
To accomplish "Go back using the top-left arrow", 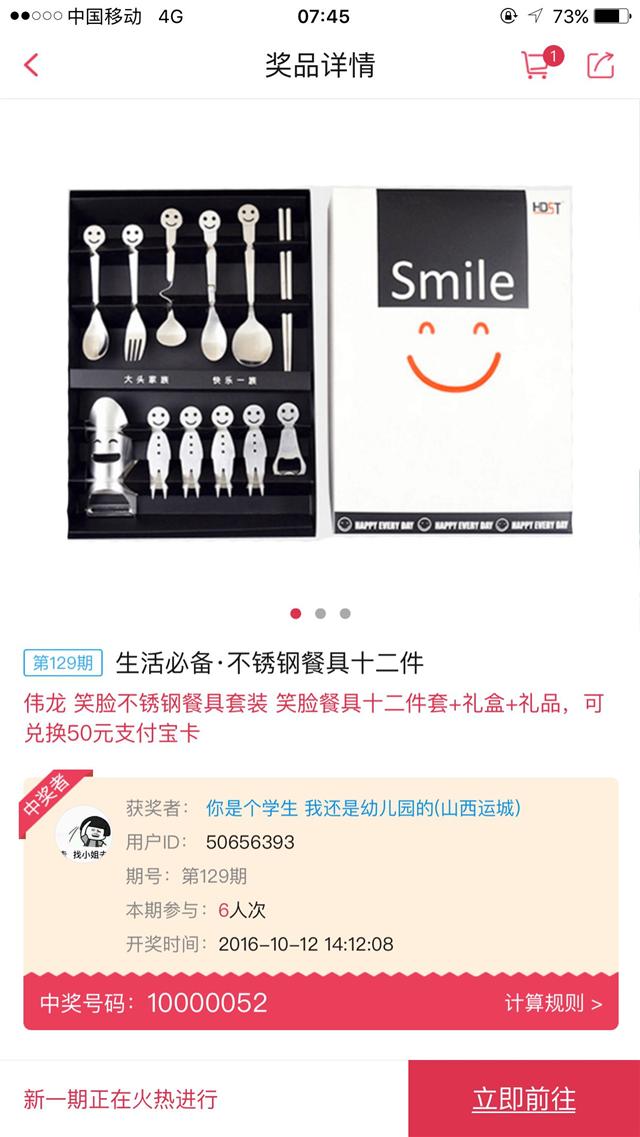I will tap(30, 65).
